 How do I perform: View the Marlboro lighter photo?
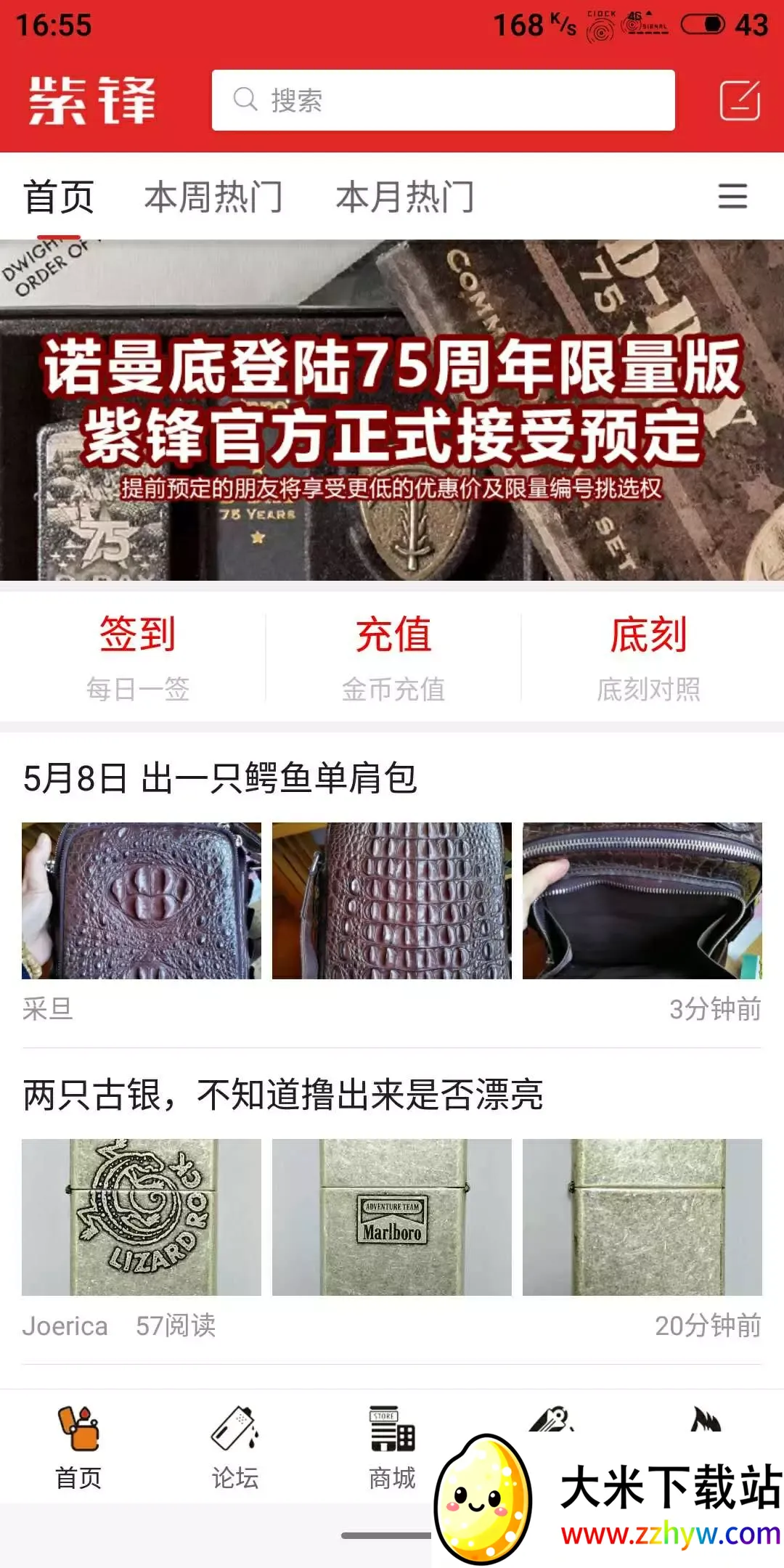392,1217
